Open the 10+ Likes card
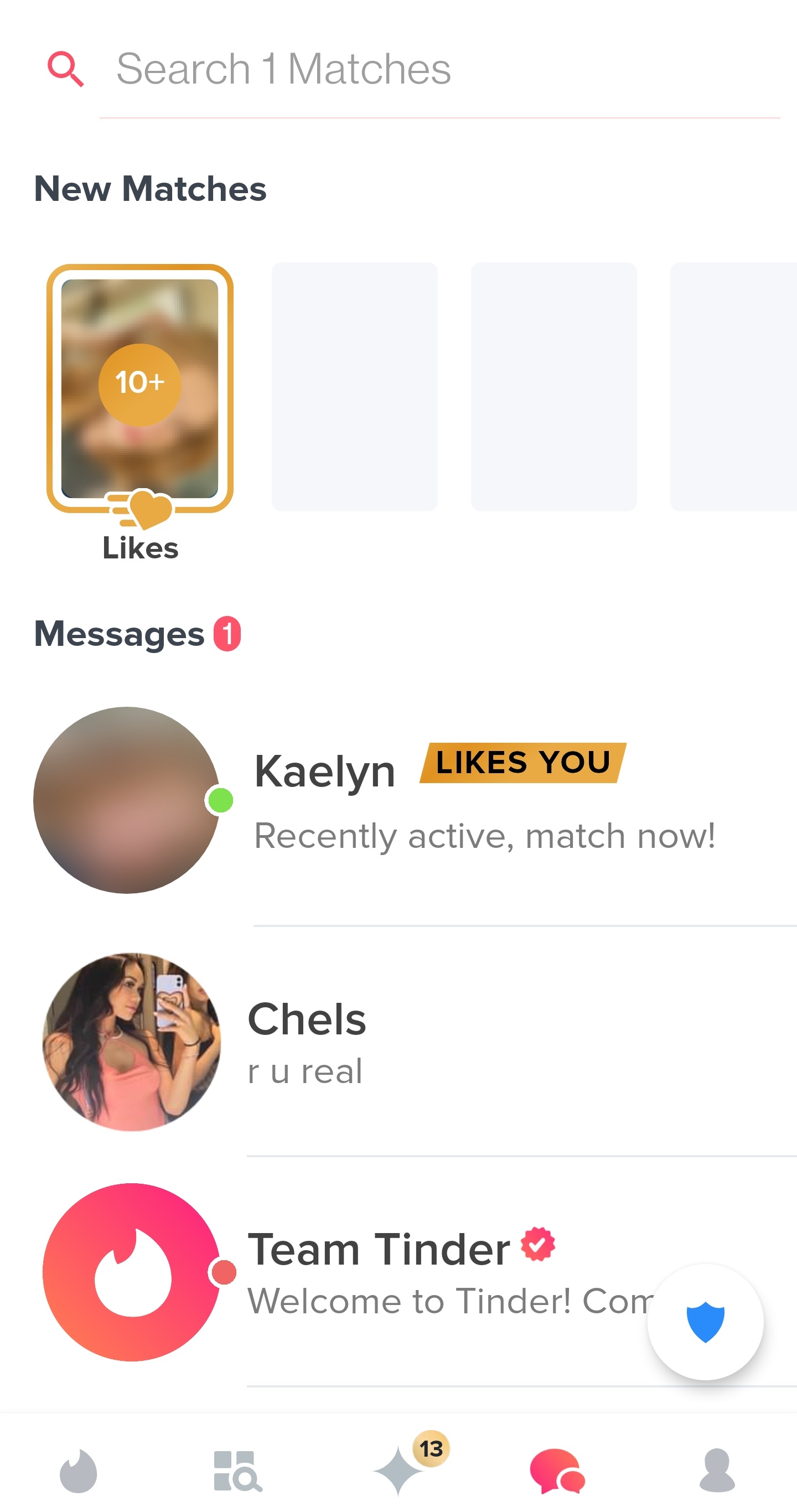The height and width of the screenshot is (1512, 797). (x=139, y=389)
